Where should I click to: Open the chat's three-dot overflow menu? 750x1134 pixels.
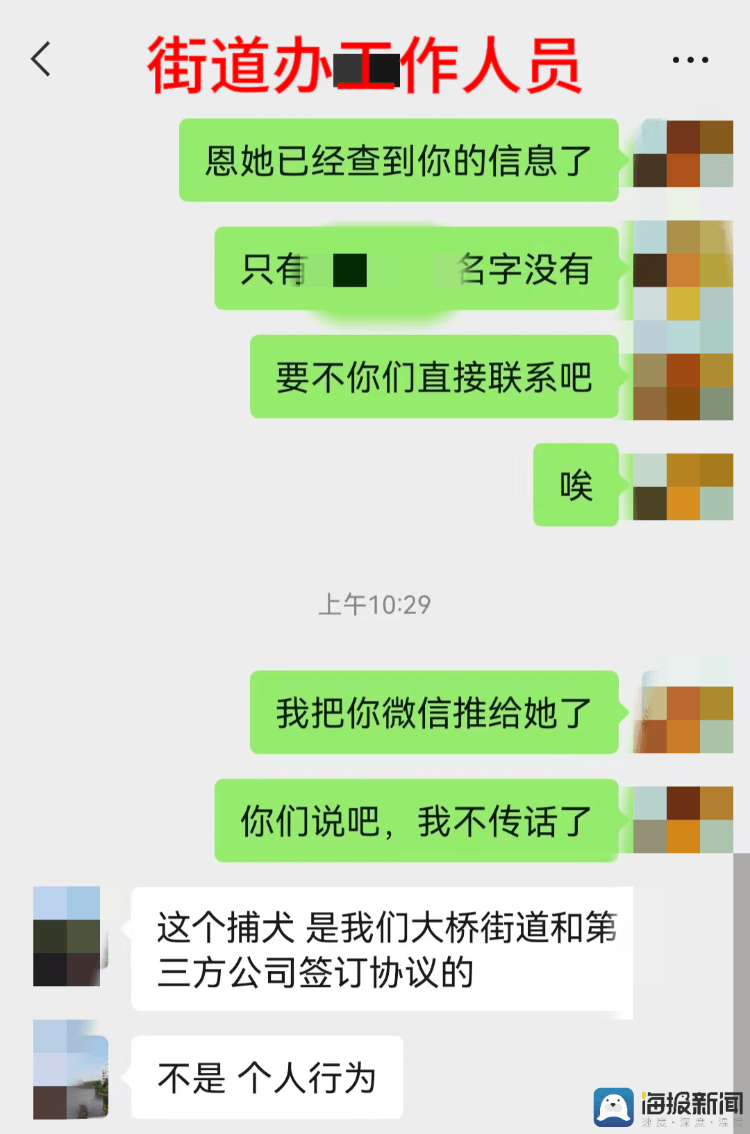pyautogui.click(x=690, y=61)
